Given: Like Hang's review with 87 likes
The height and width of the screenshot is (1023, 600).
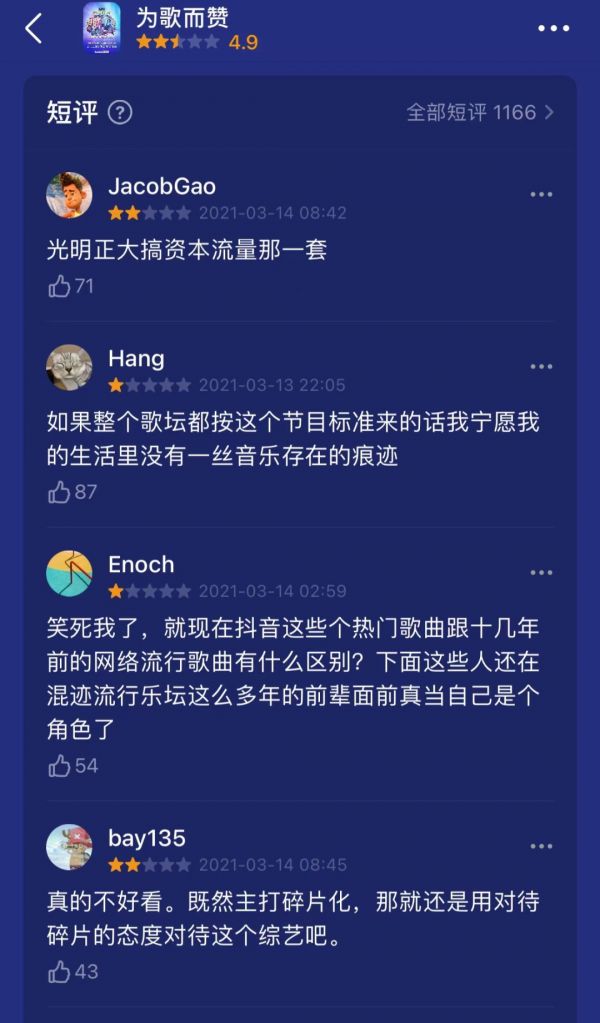Looking at the screenshot, I should pos(60,491).
